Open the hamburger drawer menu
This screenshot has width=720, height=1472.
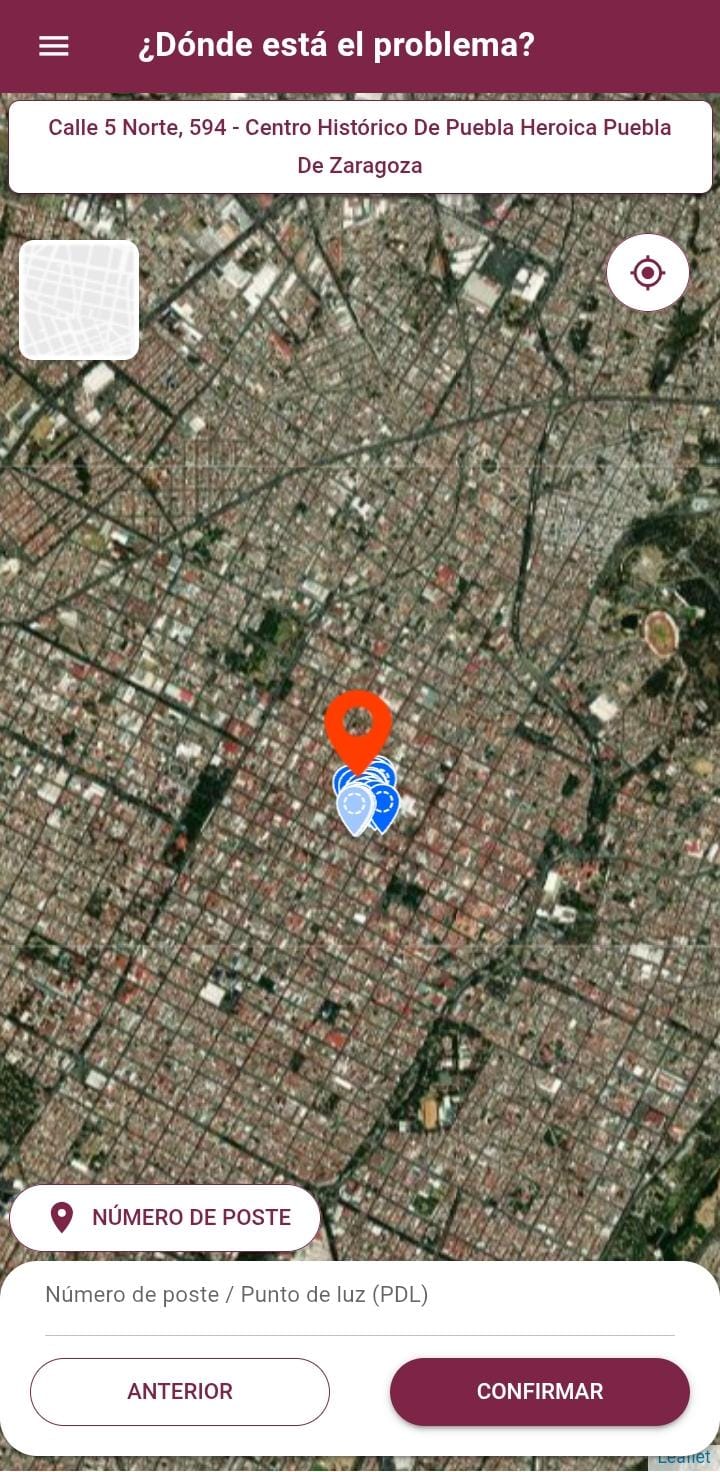click(x=53, y=46)
